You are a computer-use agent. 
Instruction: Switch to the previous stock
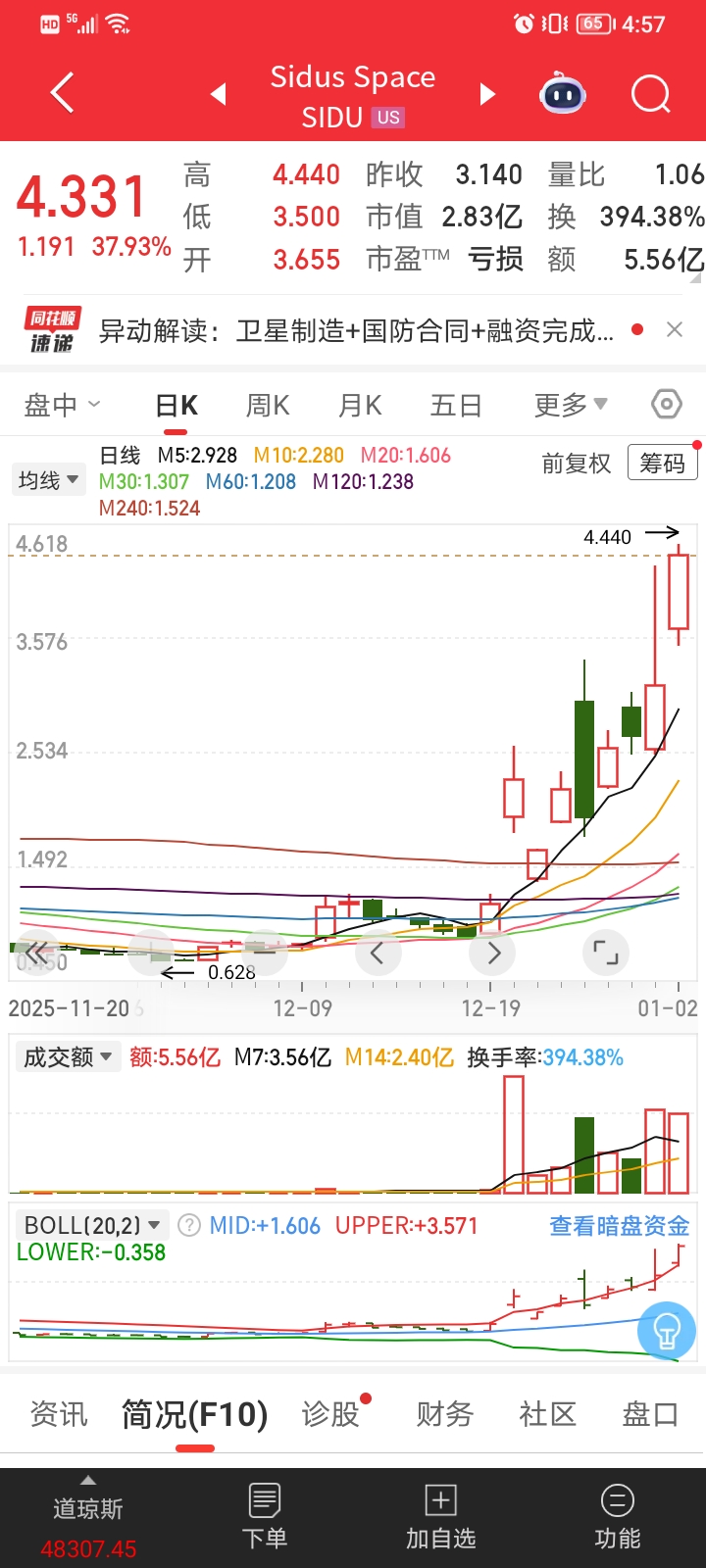point(219,94)
